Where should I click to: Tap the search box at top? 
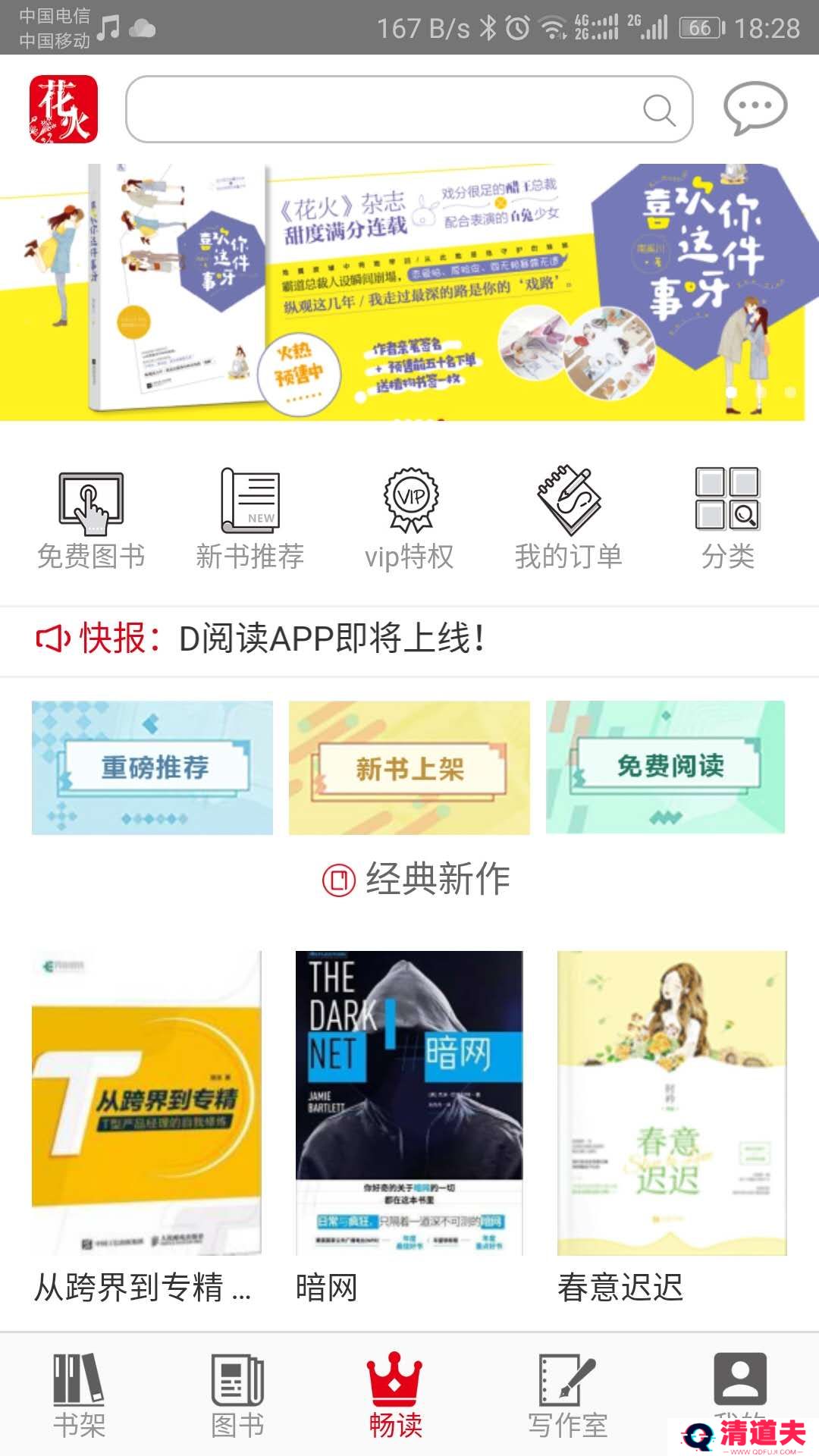(409, 109)
